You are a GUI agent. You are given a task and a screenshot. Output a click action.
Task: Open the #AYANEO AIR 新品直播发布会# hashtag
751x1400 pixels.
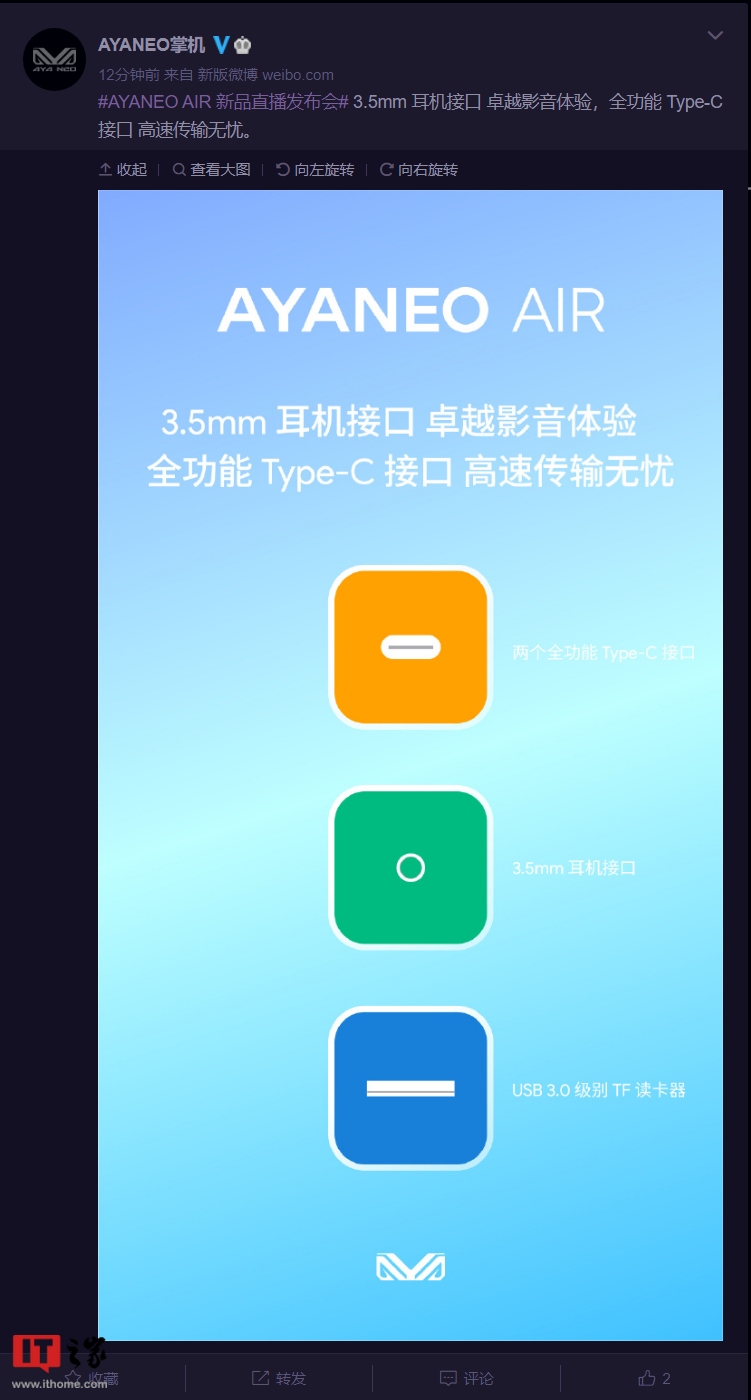coord(223,103)
